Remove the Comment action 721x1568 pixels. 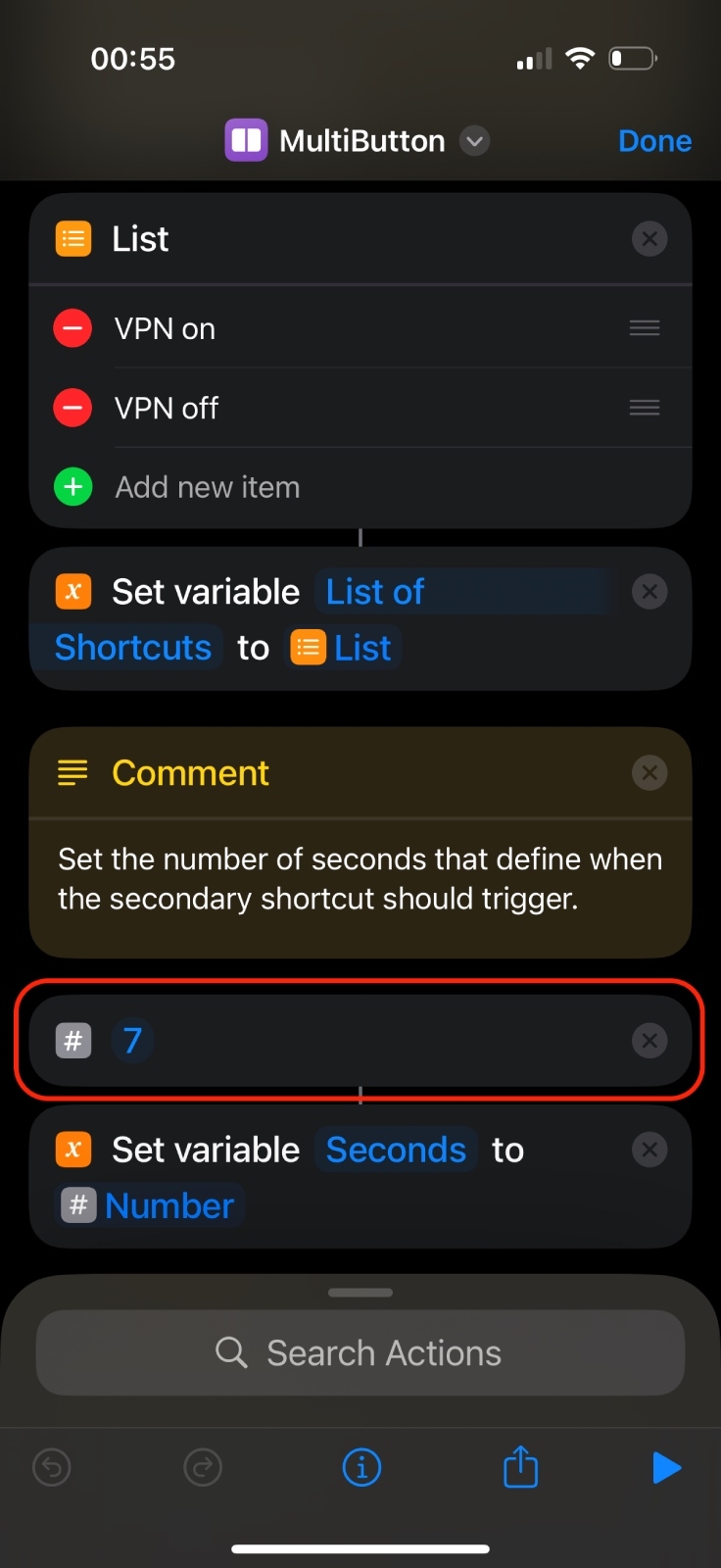pyautogui.click(x=649, y=773)
